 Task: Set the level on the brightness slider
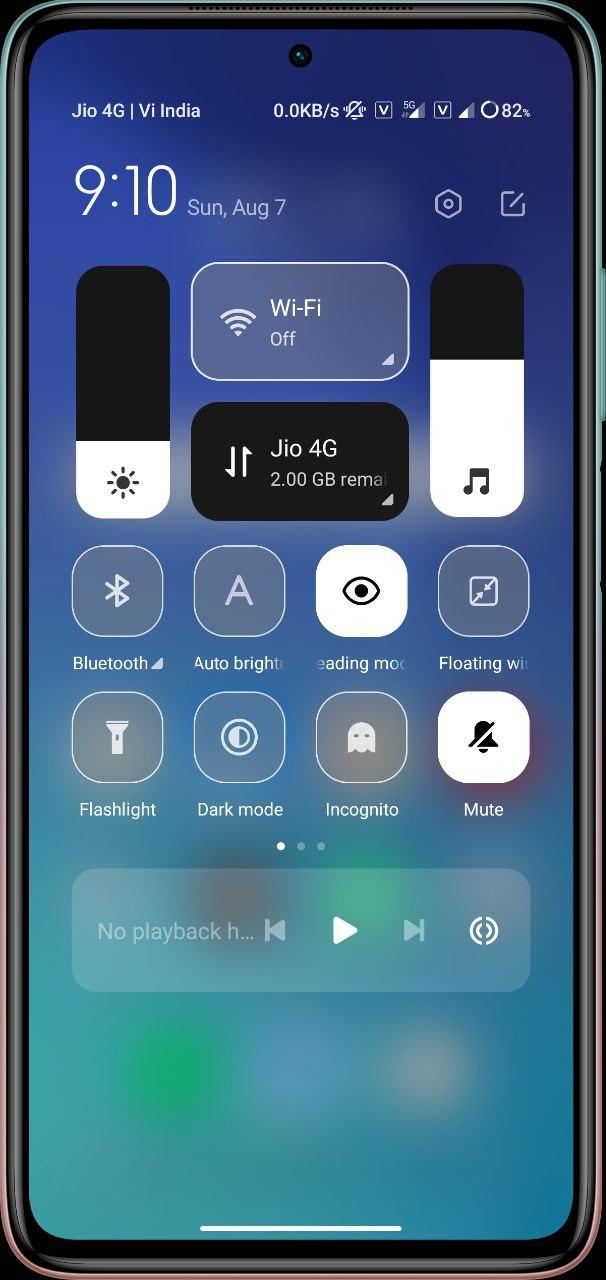(x=123, y=391)
